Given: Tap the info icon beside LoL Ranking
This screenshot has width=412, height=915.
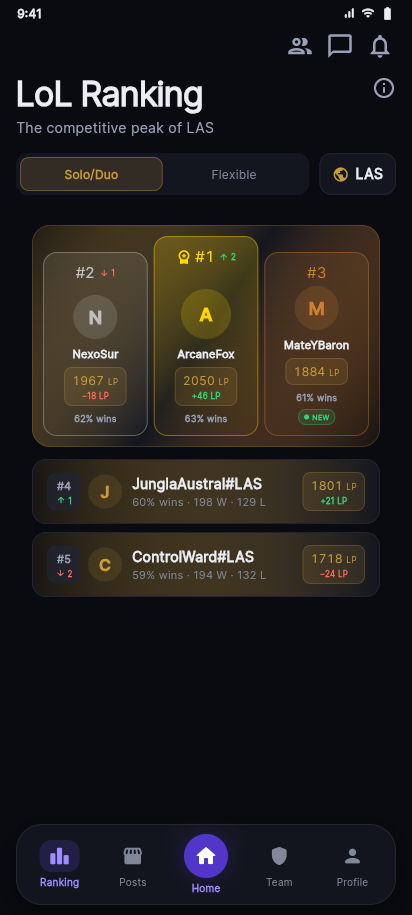Looking at the screenshot, I should pyautogui.click(x=384, y=88).
